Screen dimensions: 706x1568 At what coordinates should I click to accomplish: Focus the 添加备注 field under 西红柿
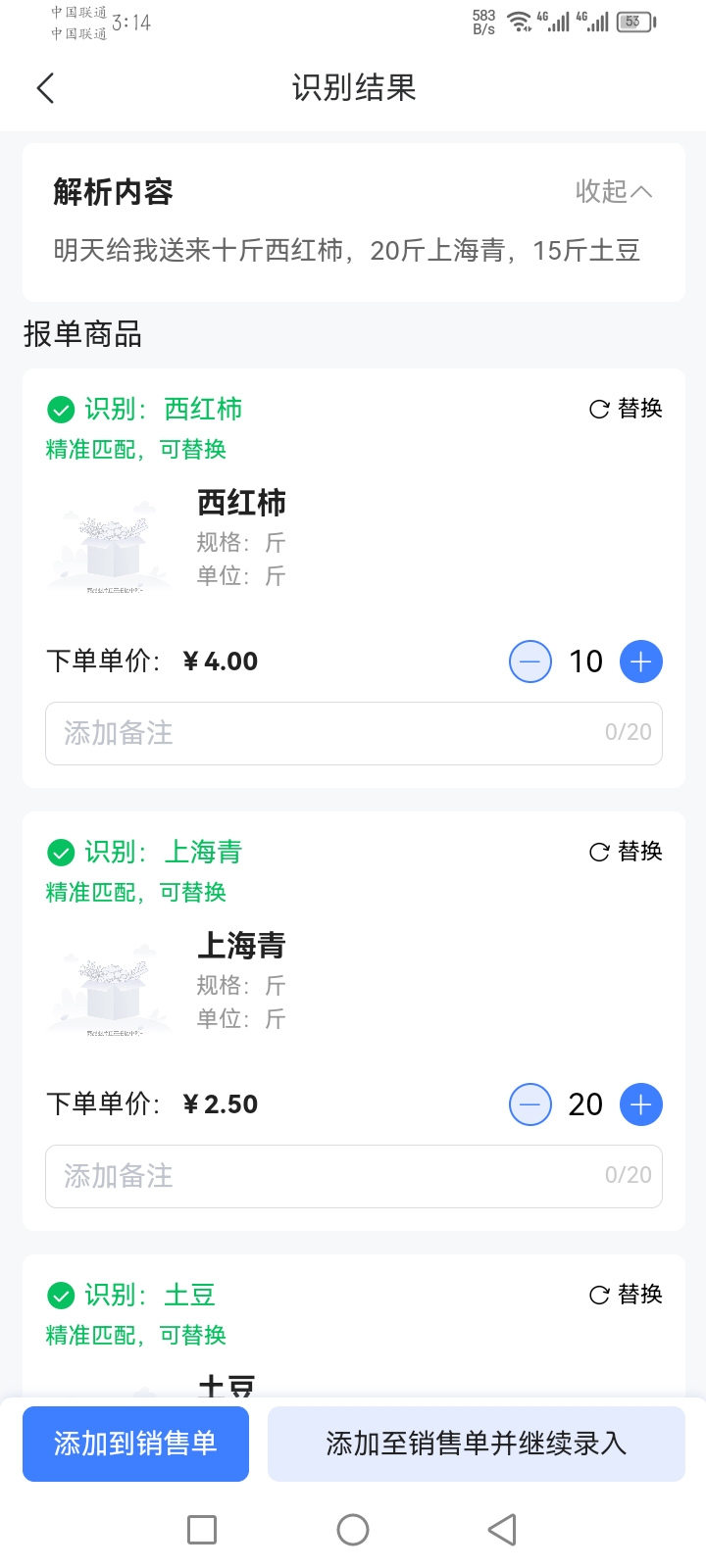point(354,733)
